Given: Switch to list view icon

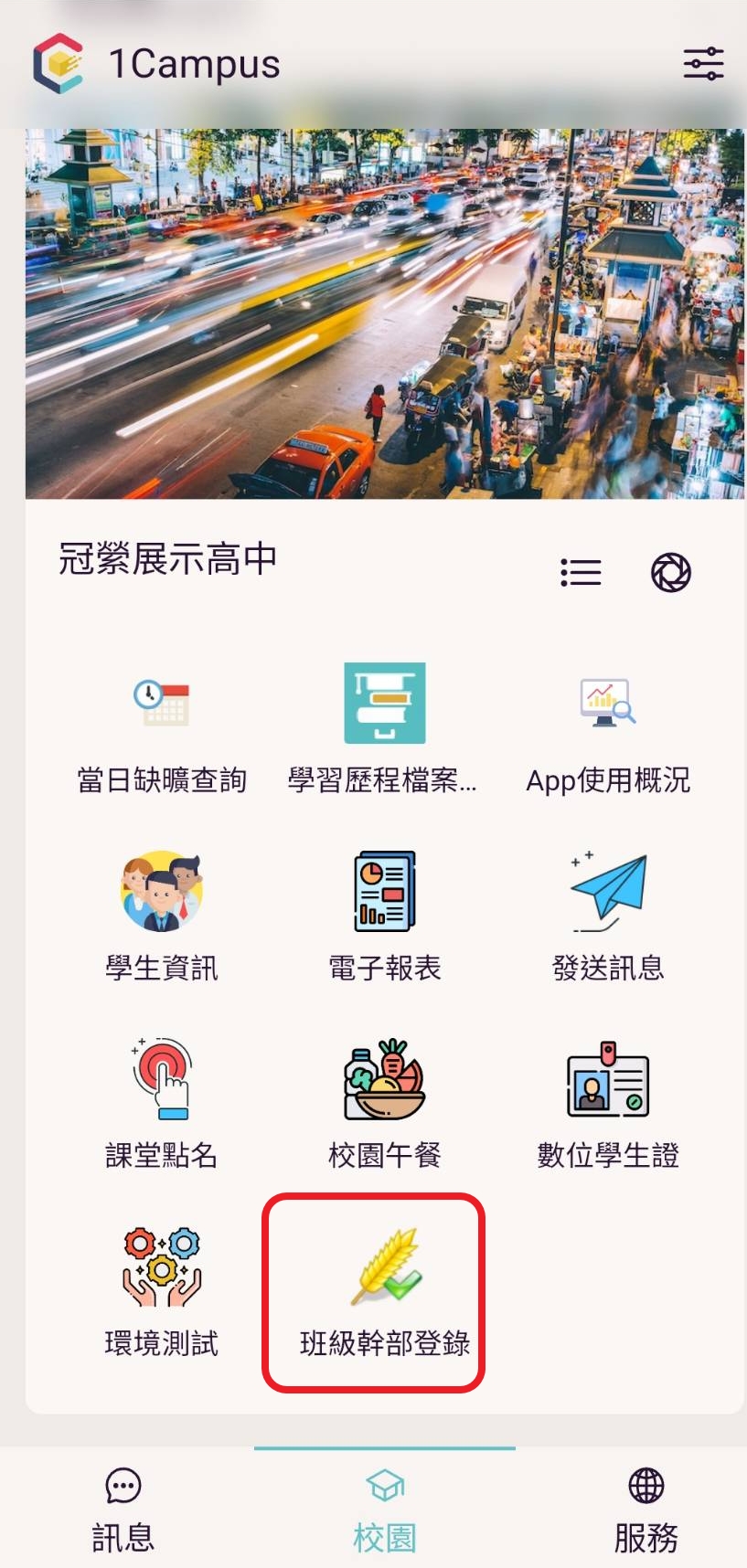Looking at the screenshot, I should 581,573.
